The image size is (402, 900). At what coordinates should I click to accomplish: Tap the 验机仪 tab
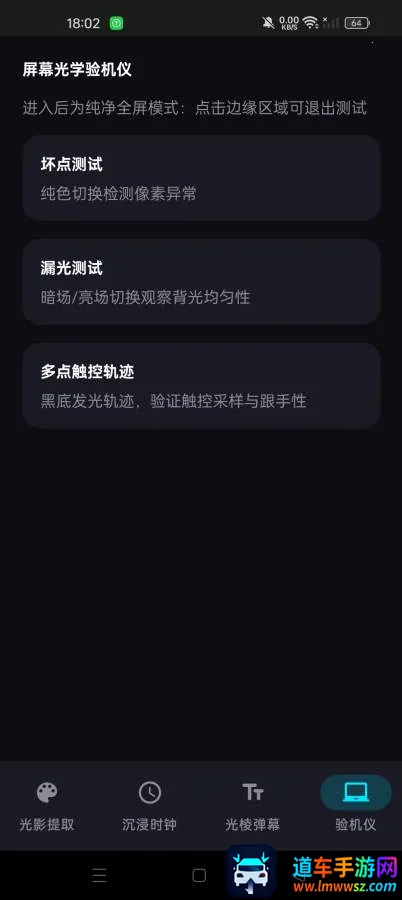356,806
